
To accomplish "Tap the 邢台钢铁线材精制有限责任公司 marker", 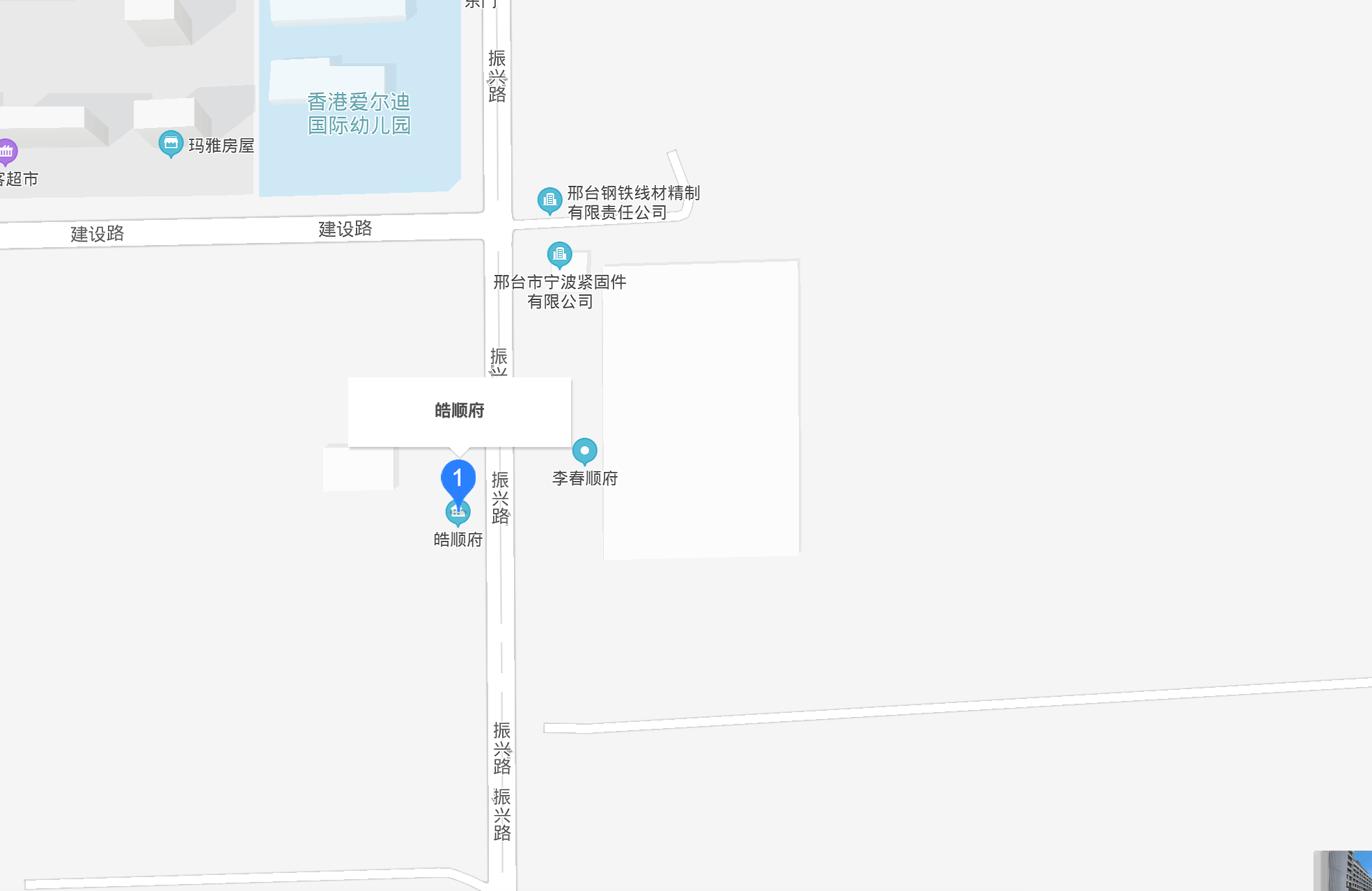I will [549, 200].
